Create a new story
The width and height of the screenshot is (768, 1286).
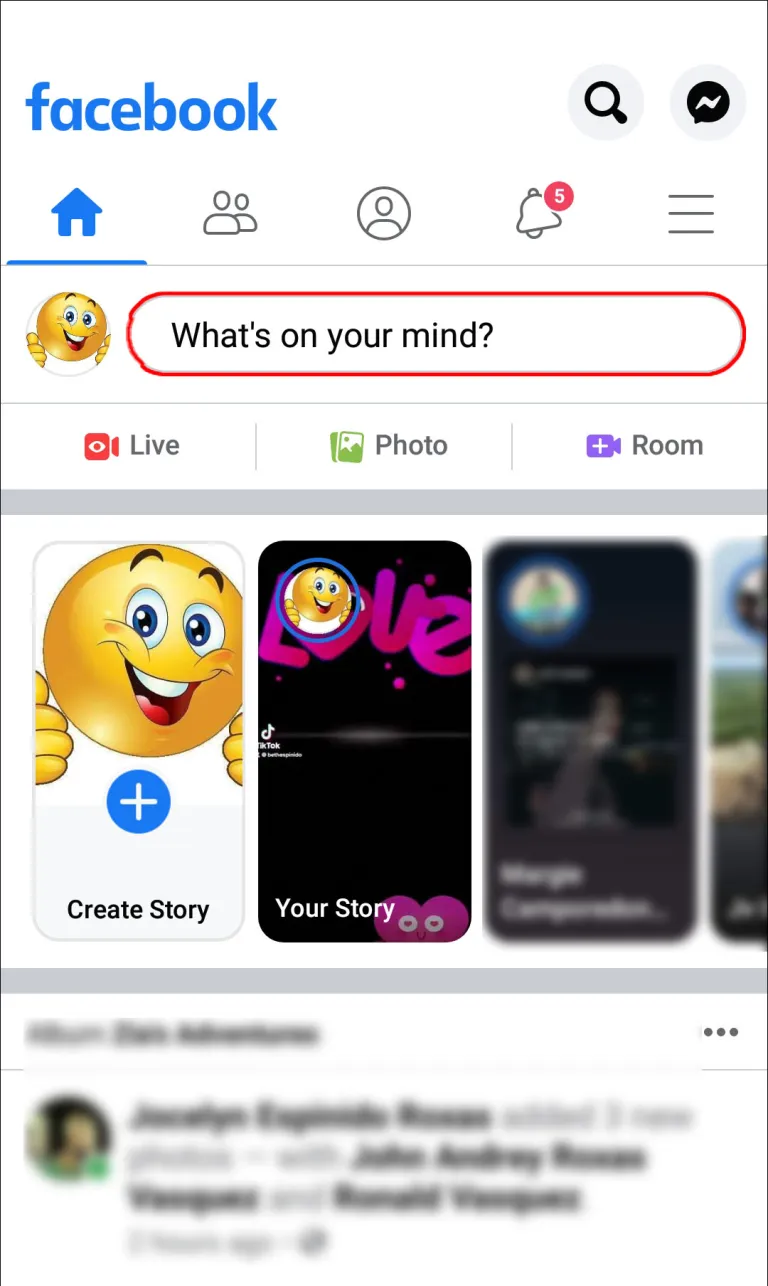click(138, 741)
